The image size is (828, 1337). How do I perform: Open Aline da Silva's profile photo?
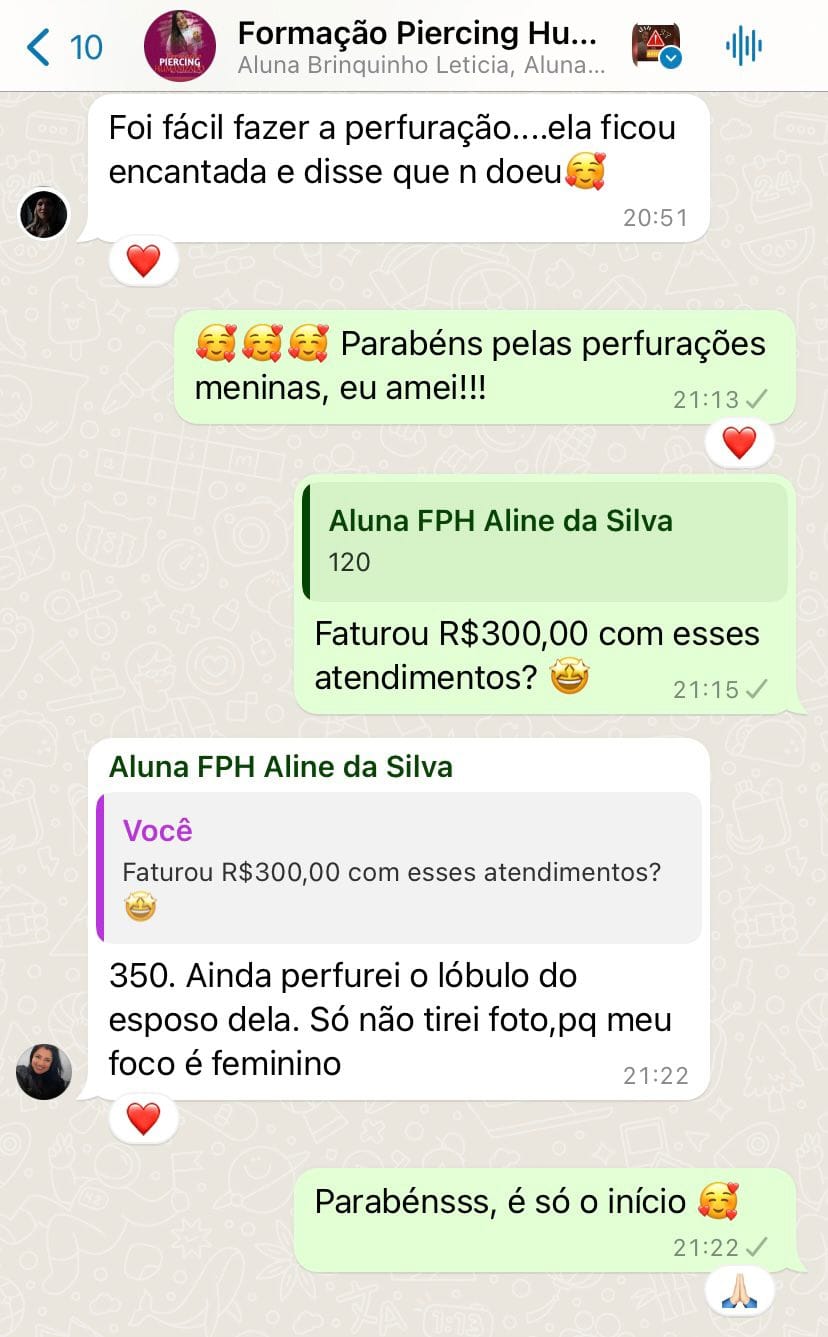coord(44,1072)
